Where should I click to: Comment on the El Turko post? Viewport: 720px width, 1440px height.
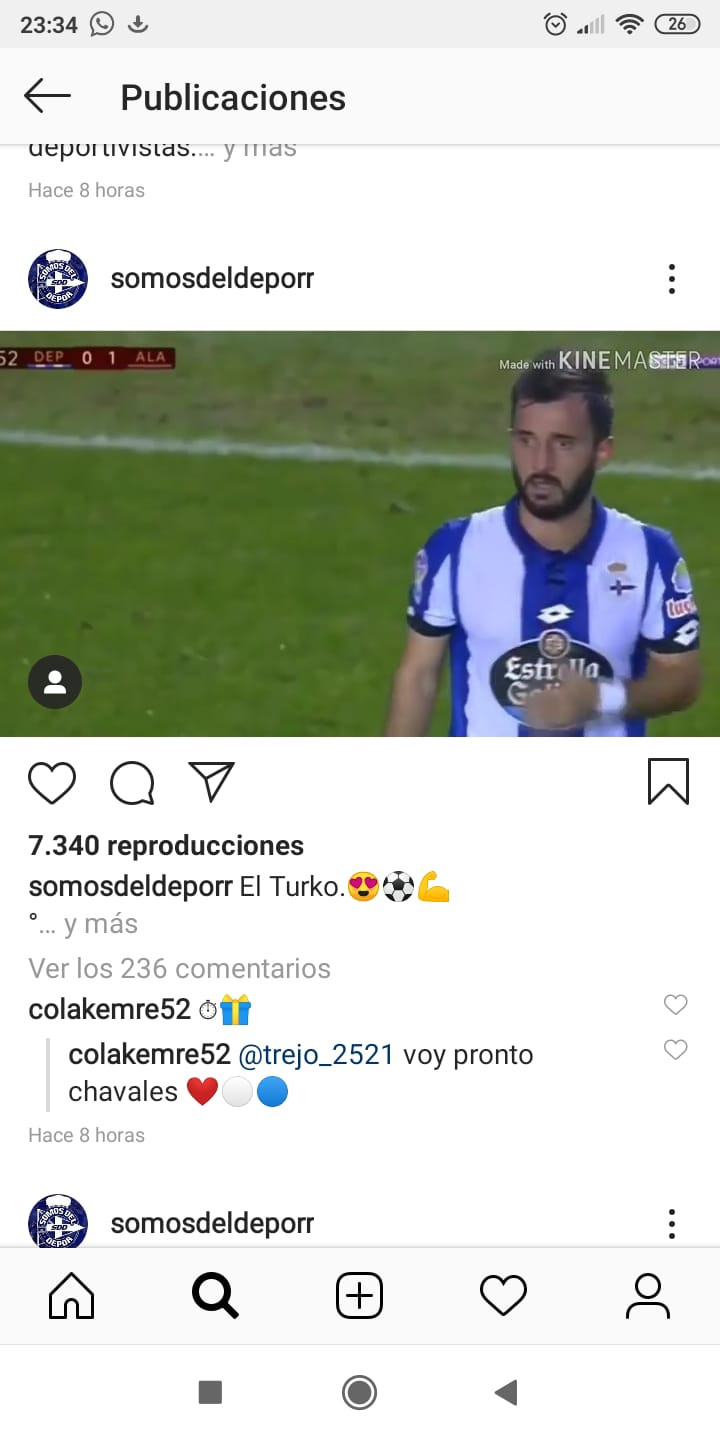click(132, 783)
